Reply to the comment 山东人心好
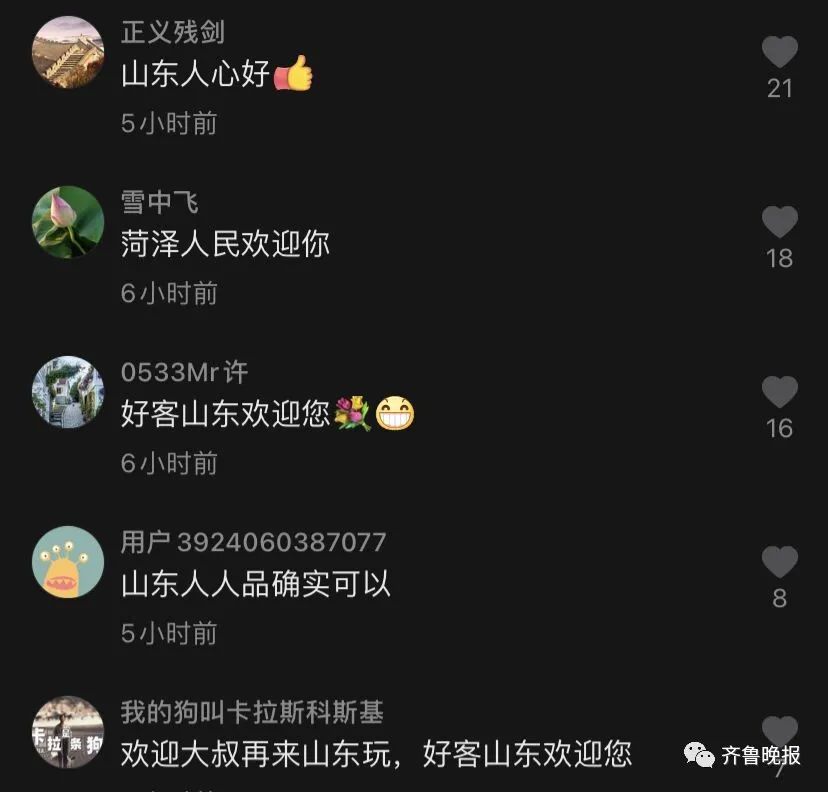 coord(196,75)
